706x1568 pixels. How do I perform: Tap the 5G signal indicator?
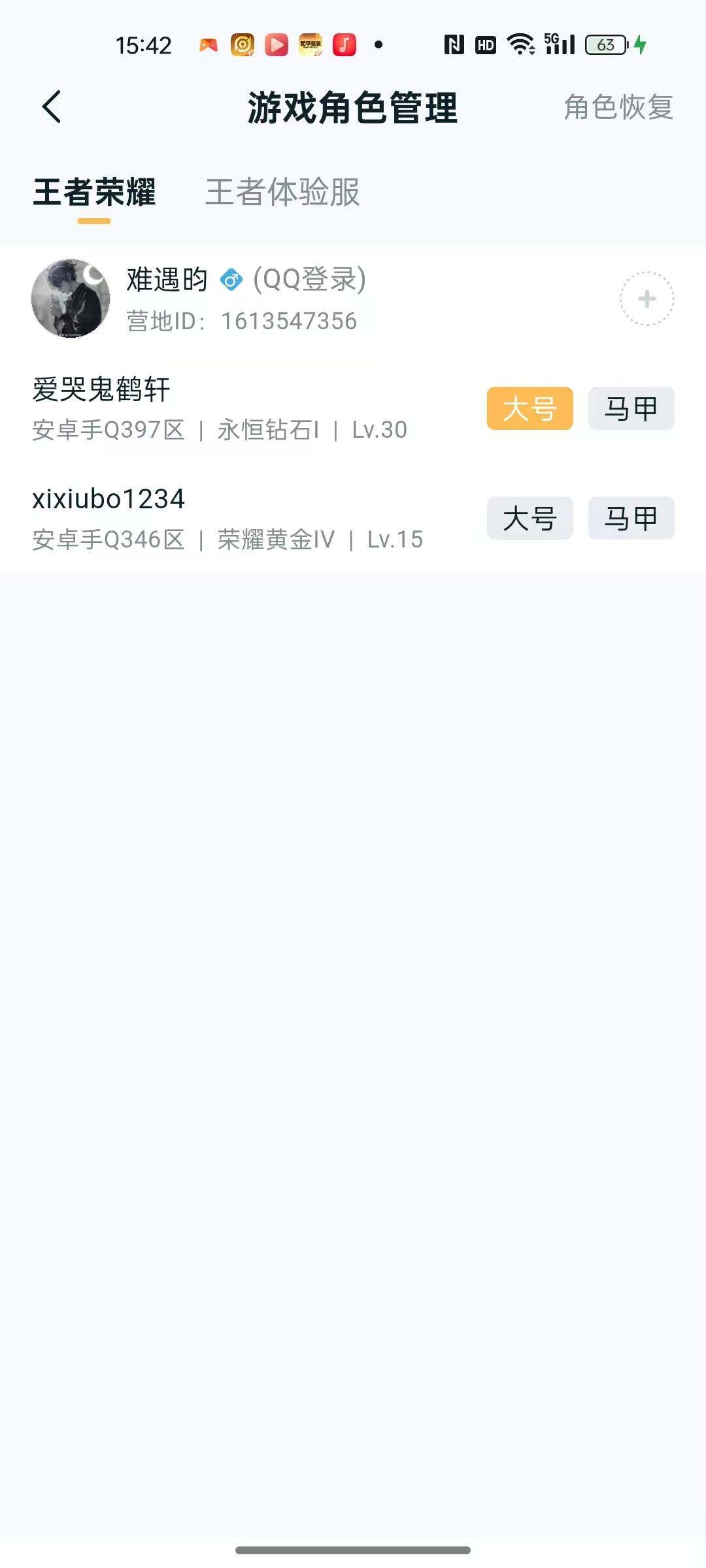[x=559, y=44]
